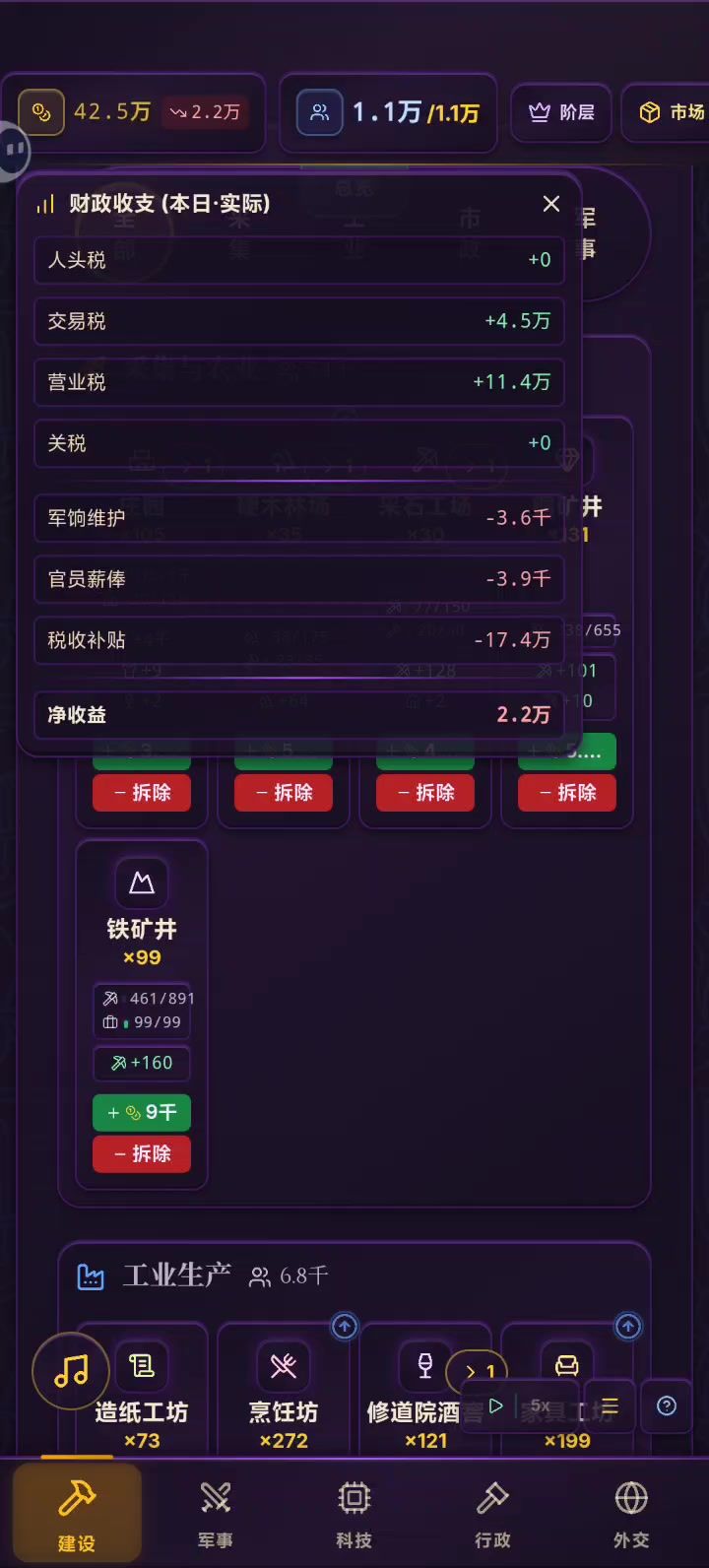
Task: Open the 市场 market
Action: click(x=672, y=112)
